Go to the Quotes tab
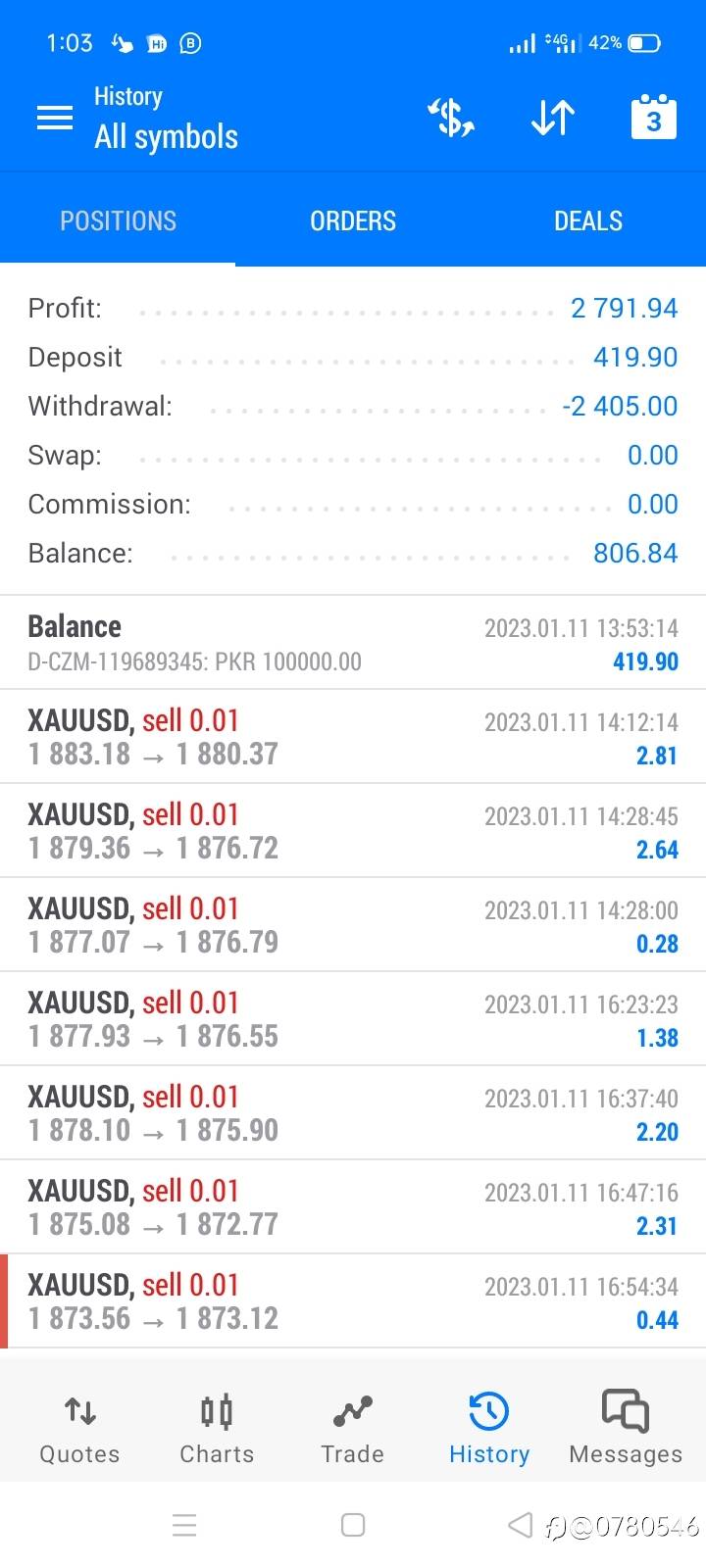 tap(79, 1429)
